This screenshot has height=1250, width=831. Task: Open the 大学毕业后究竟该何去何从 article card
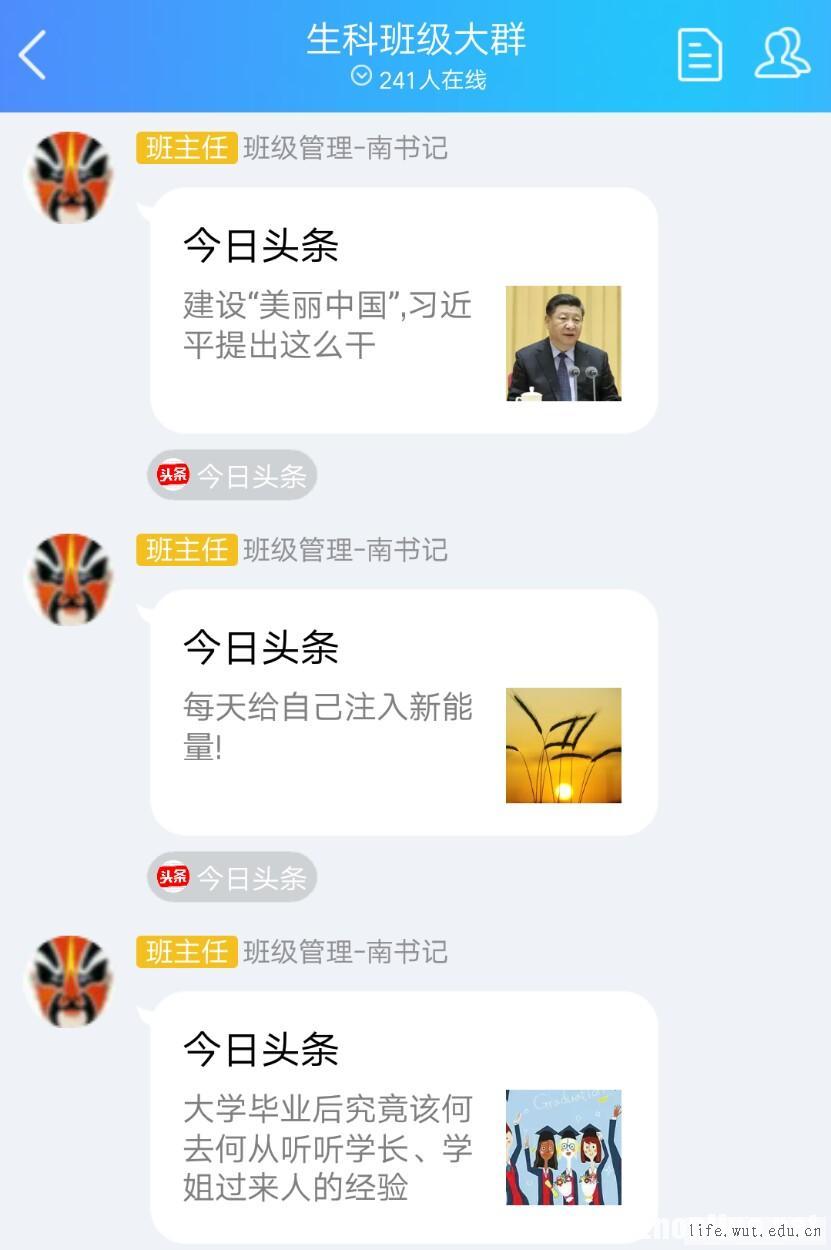click(403, 1115)
